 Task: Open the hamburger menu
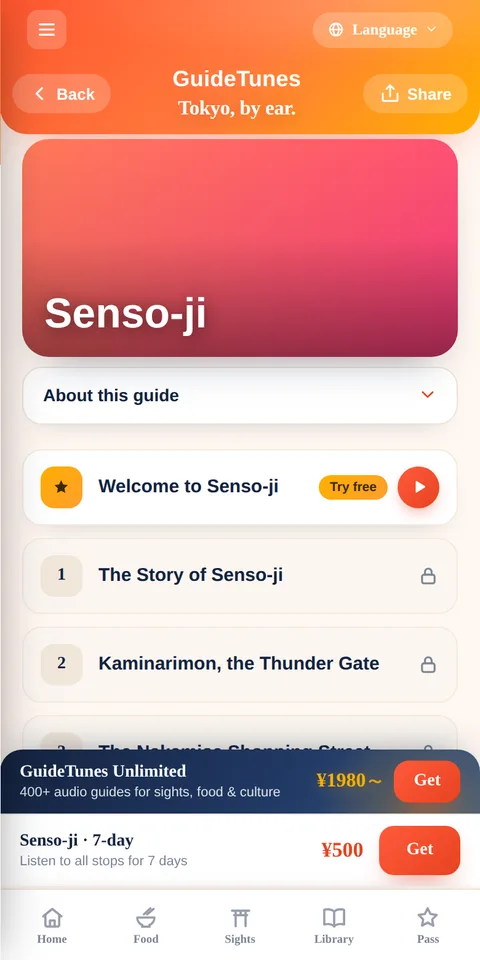point(47,29)
